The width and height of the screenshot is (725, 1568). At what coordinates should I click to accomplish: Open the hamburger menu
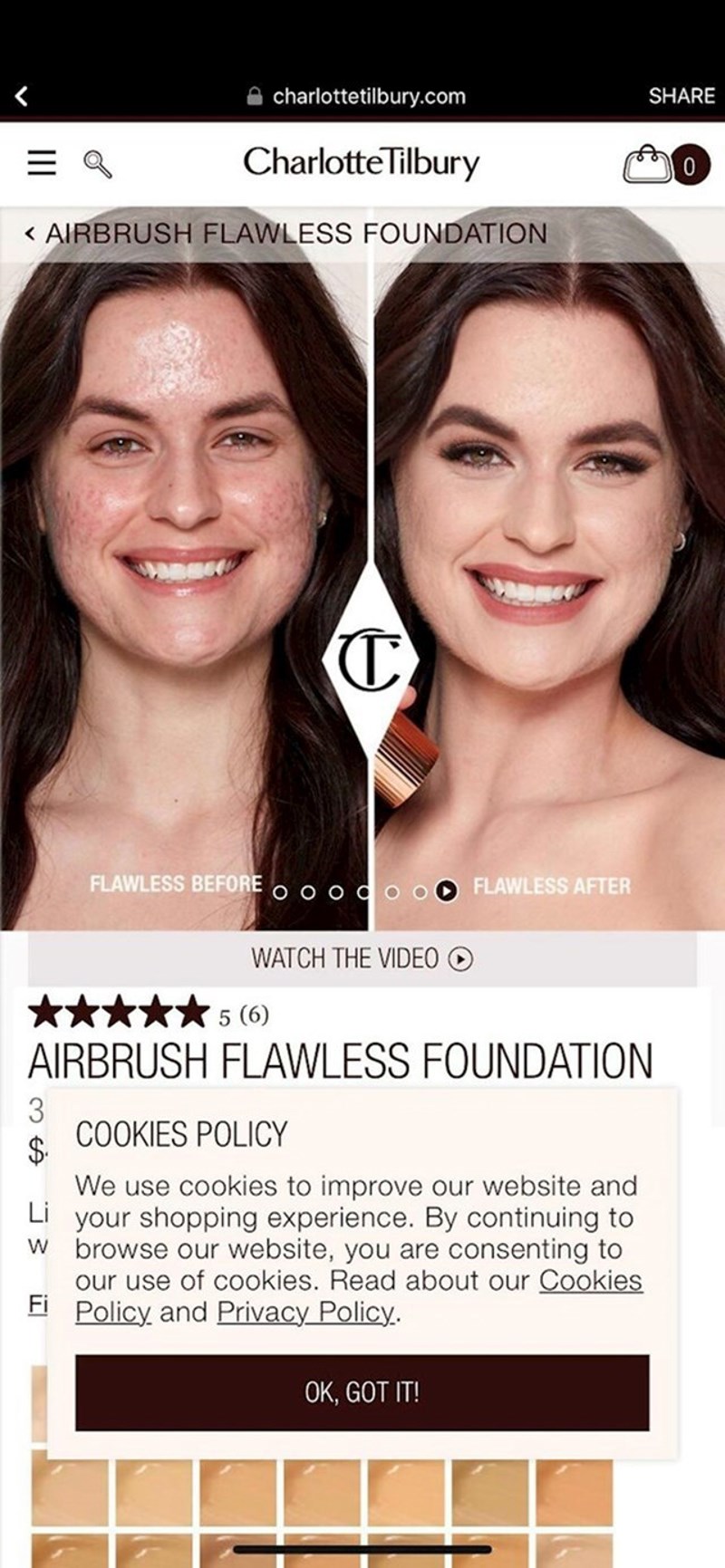[42, 163]
